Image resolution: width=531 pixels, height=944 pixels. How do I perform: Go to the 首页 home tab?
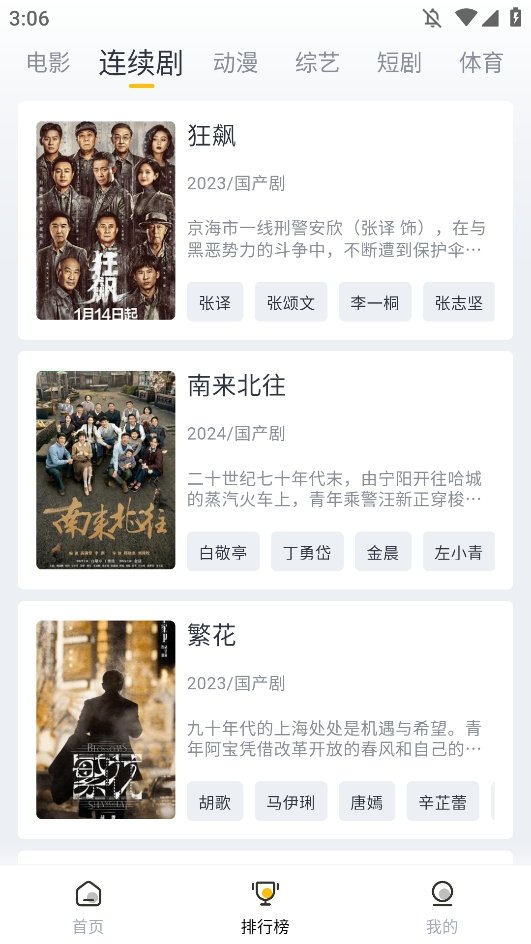pyautogui.click(x=88, y=907)
